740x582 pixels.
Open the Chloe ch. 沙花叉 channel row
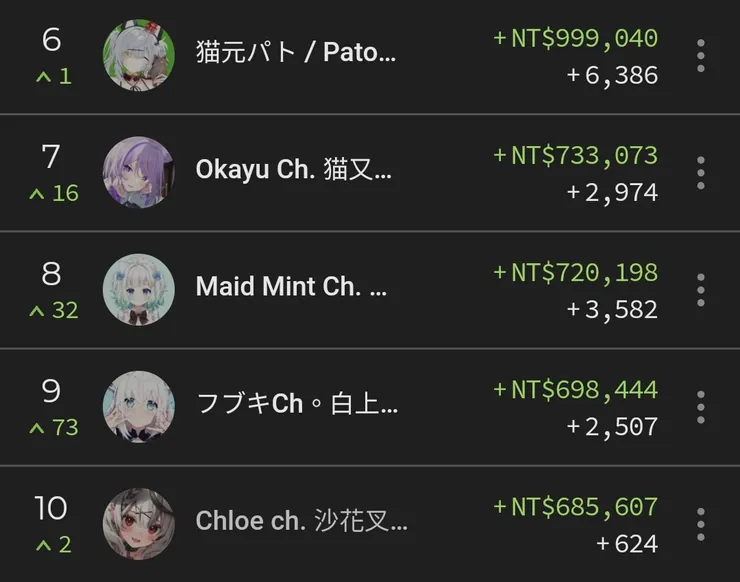[301, 522]
